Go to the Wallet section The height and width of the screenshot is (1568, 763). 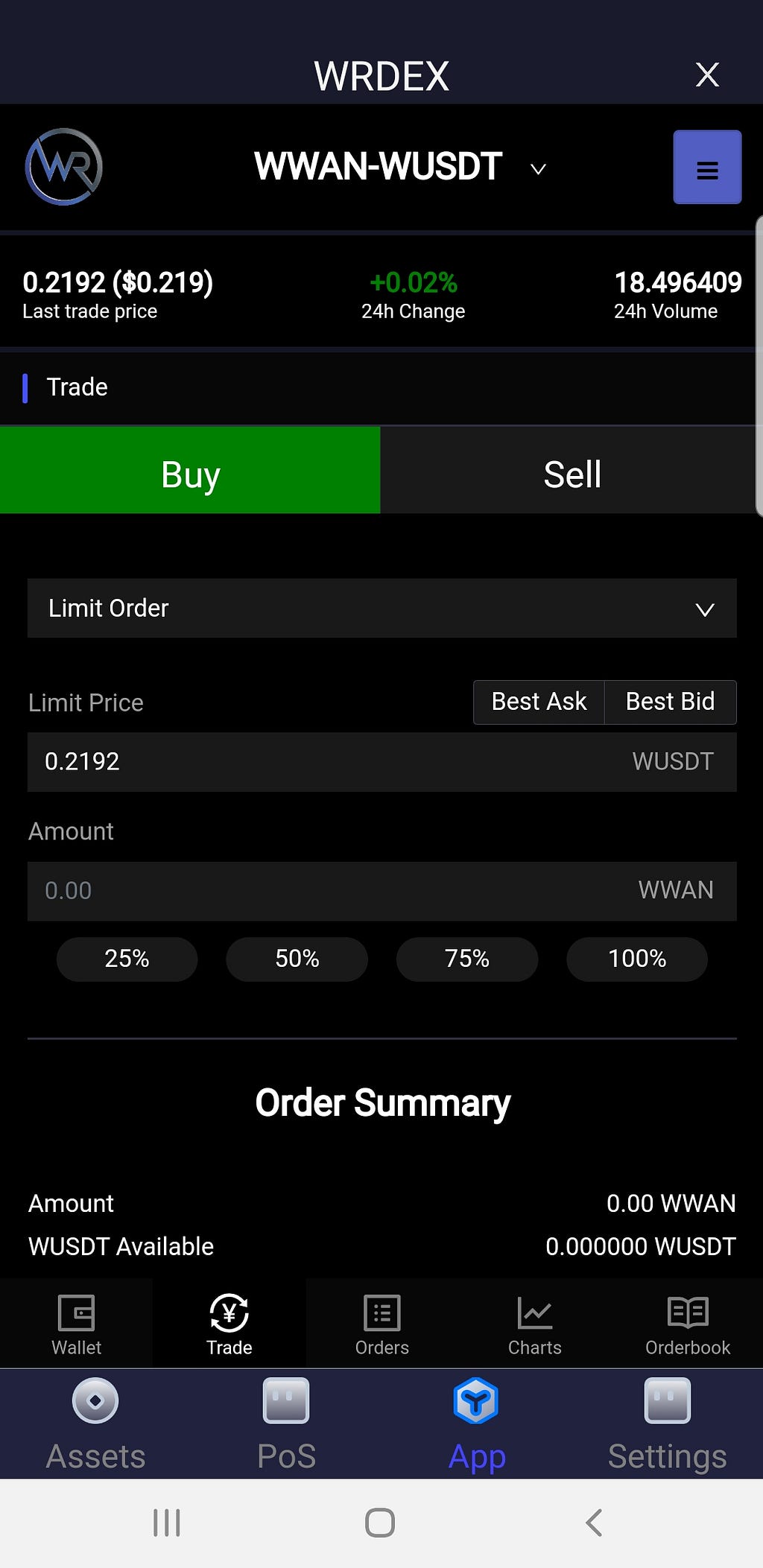pos(76,1324)
